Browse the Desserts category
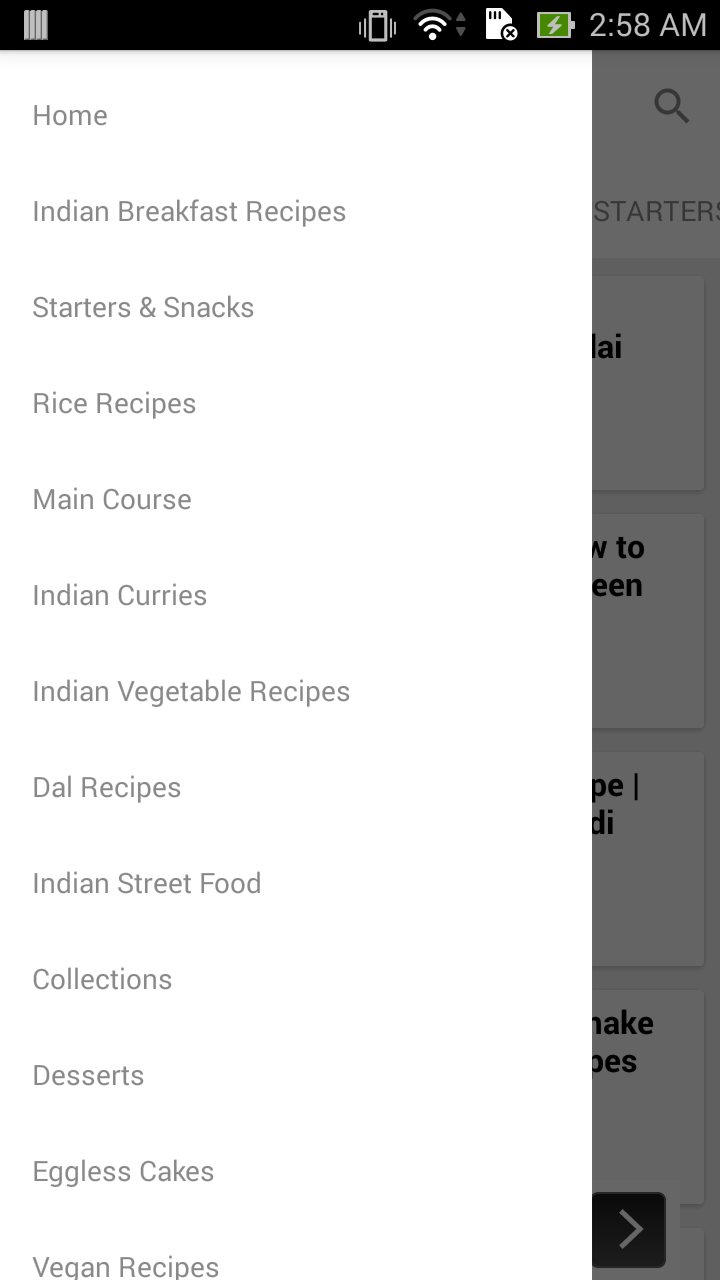Image resolution: width=720 pixels, height=1280 pixels. tap(88, 1075)
